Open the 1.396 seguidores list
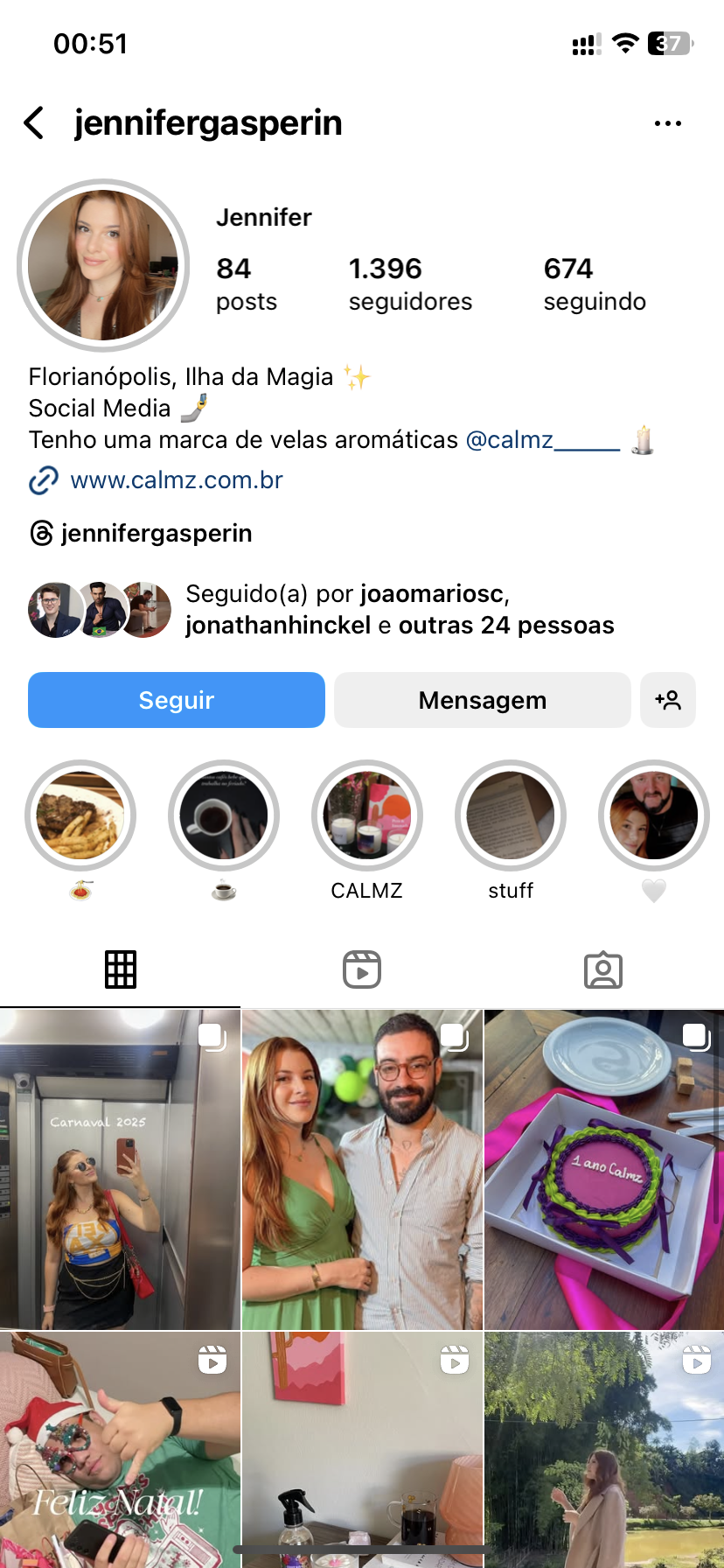 pyautogui.click(x=409, y=283)
